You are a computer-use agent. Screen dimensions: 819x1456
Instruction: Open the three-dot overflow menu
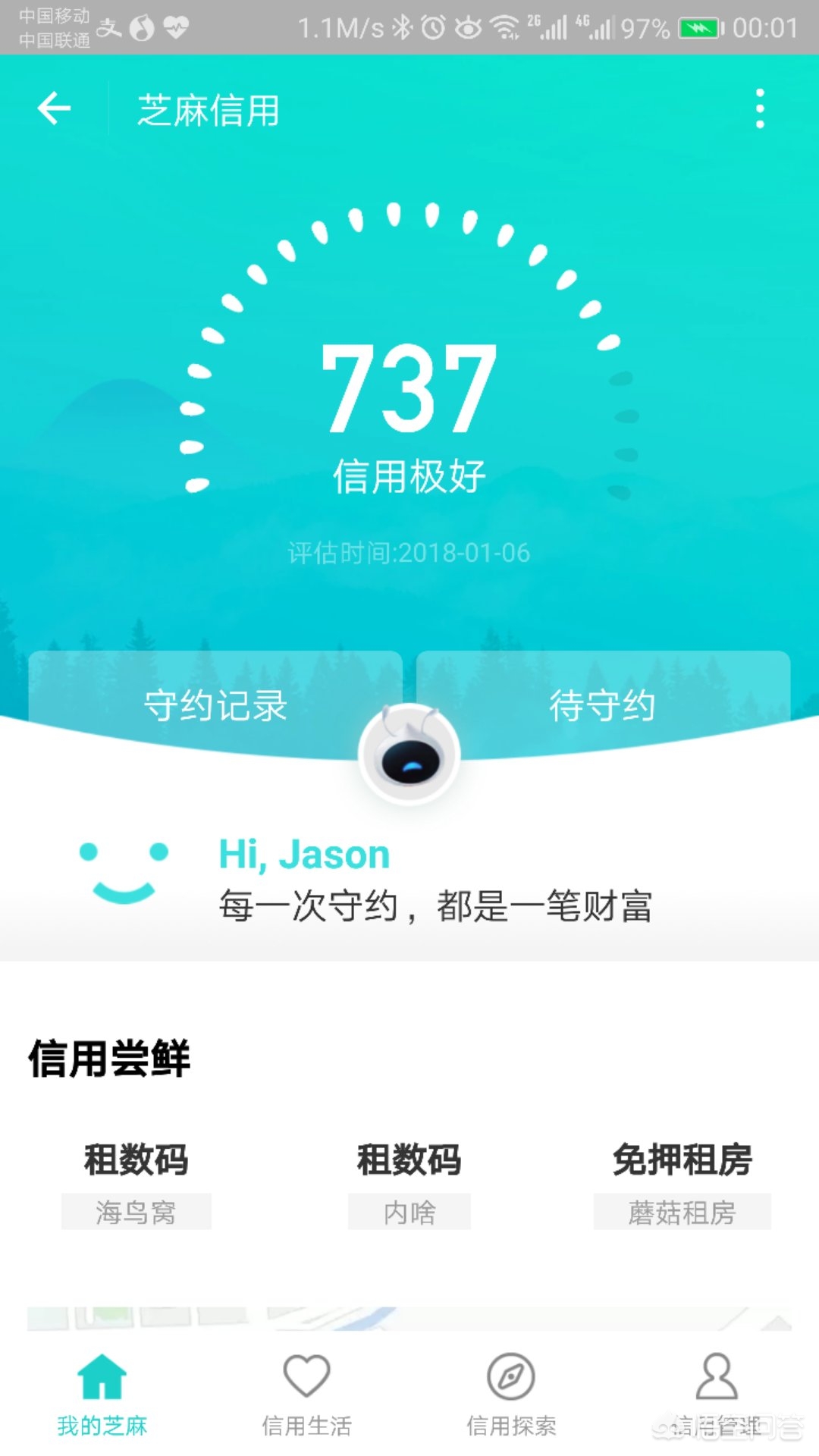(x=760, y=108)
